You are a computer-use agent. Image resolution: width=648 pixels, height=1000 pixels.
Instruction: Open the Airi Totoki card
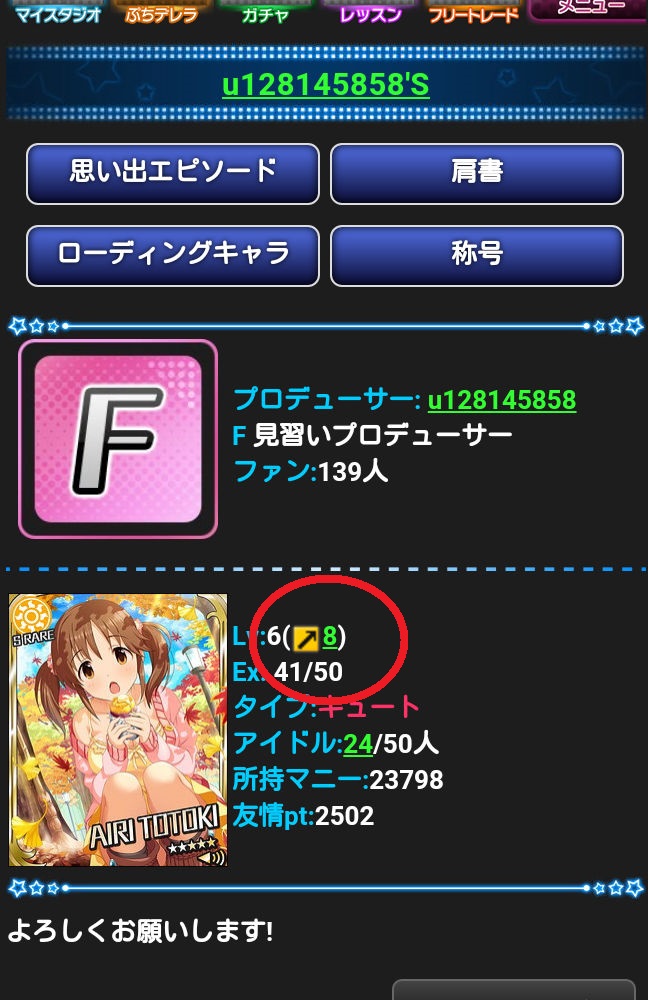(x=118, y=730)
